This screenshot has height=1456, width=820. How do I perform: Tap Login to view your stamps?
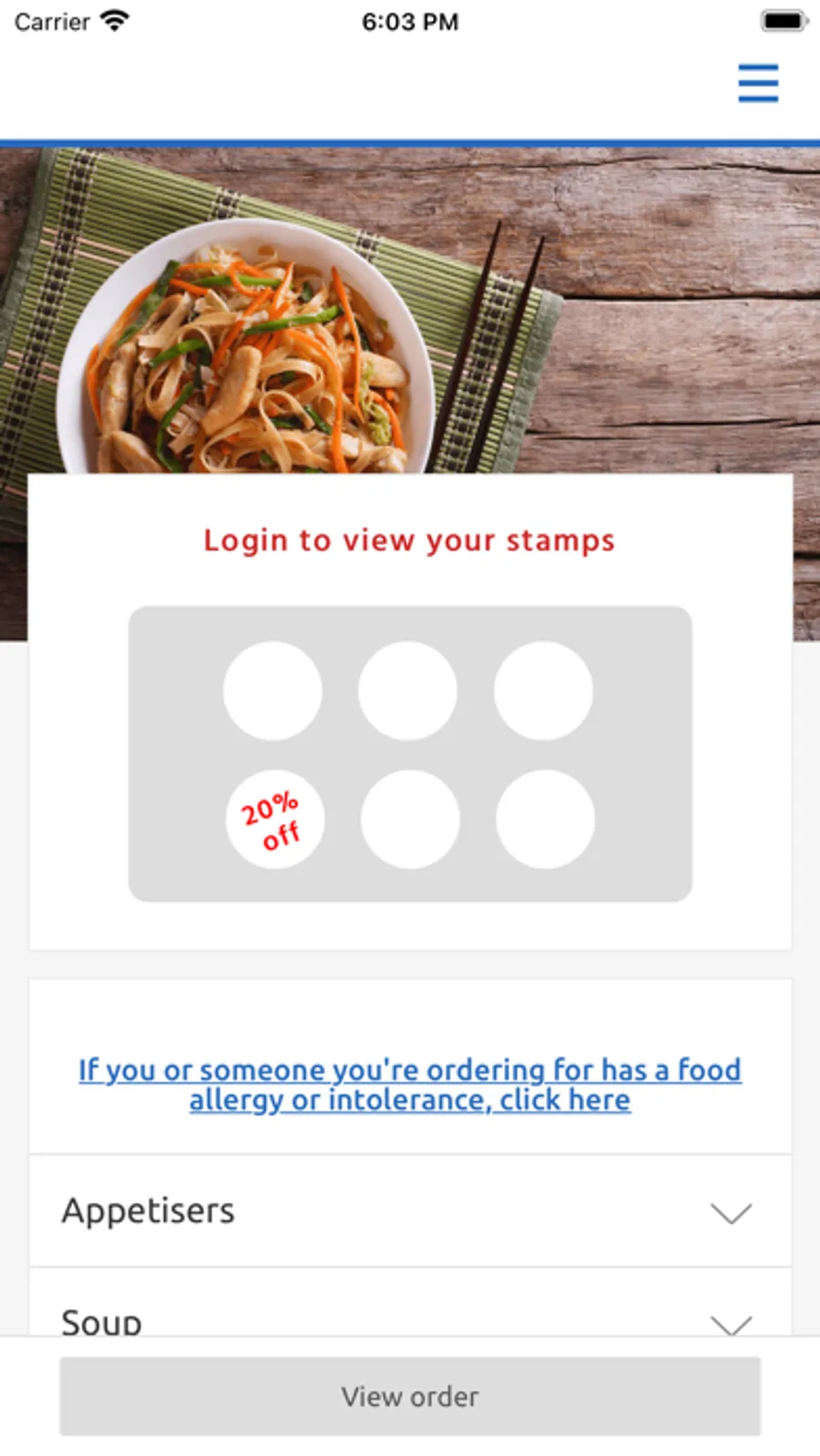(409, 540)
